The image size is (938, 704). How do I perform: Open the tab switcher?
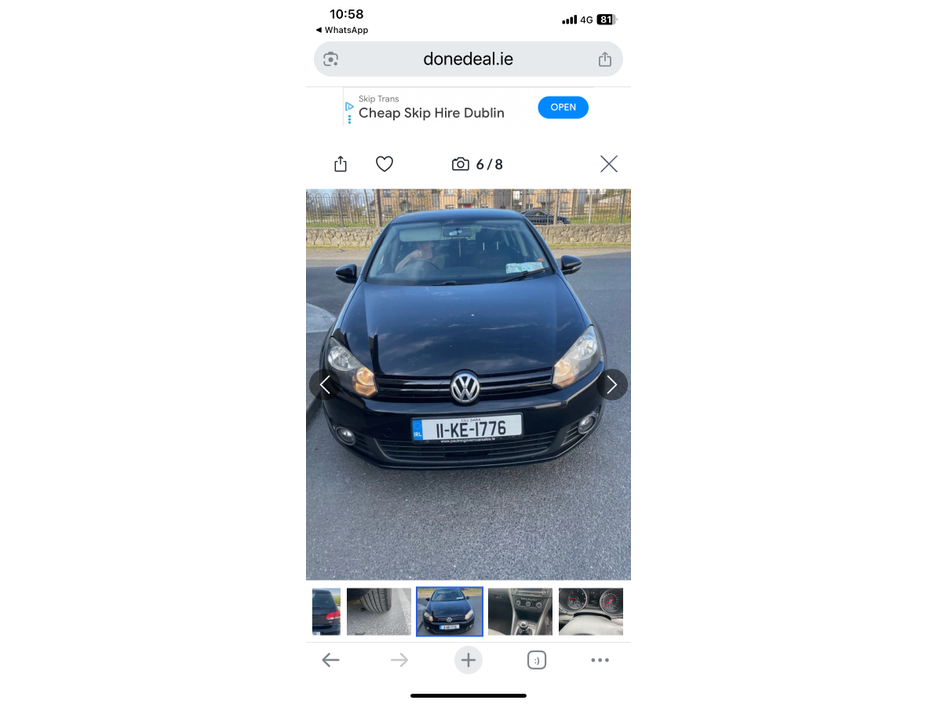(x=537, y=660)
